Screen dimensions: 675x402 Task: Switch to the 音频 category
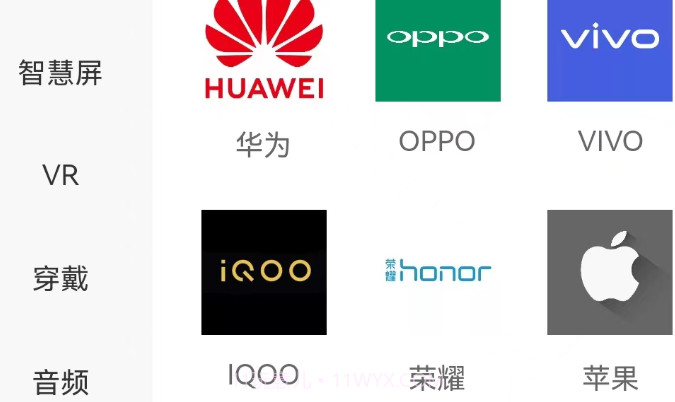tap(60, 381)
